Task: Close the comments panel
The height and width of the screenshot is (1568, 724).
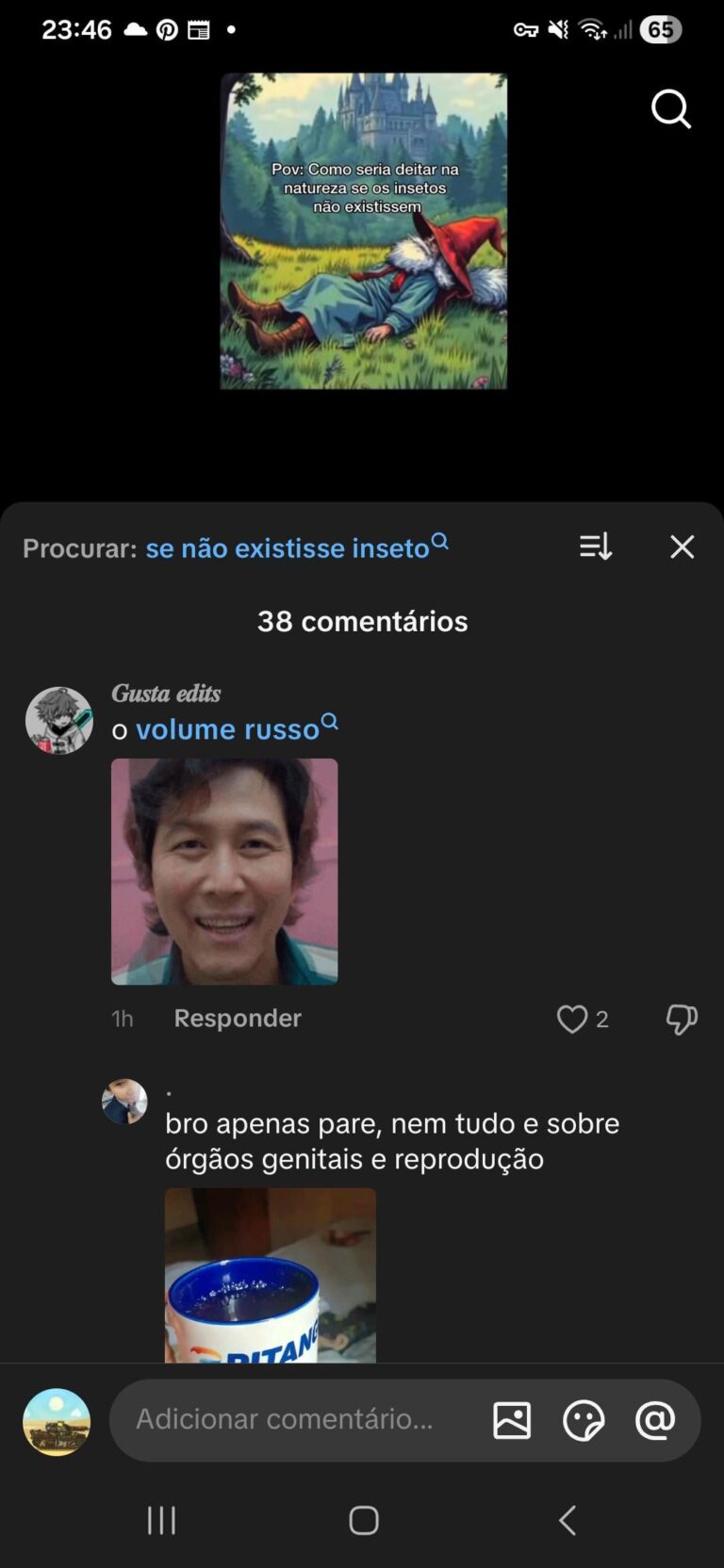Action: (x=682, y=547)
